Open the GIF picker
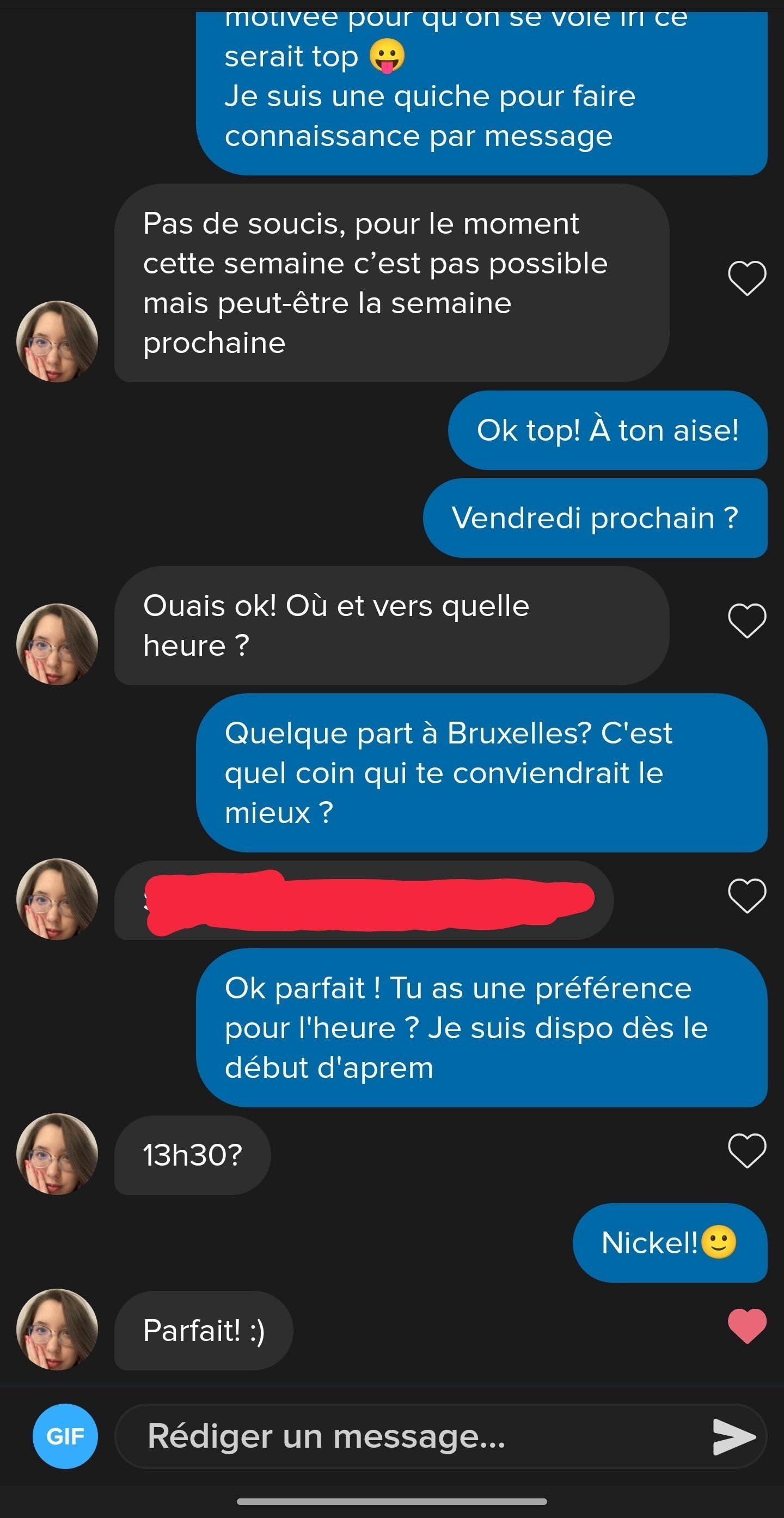784x1518 pixels. (65, 1436)
